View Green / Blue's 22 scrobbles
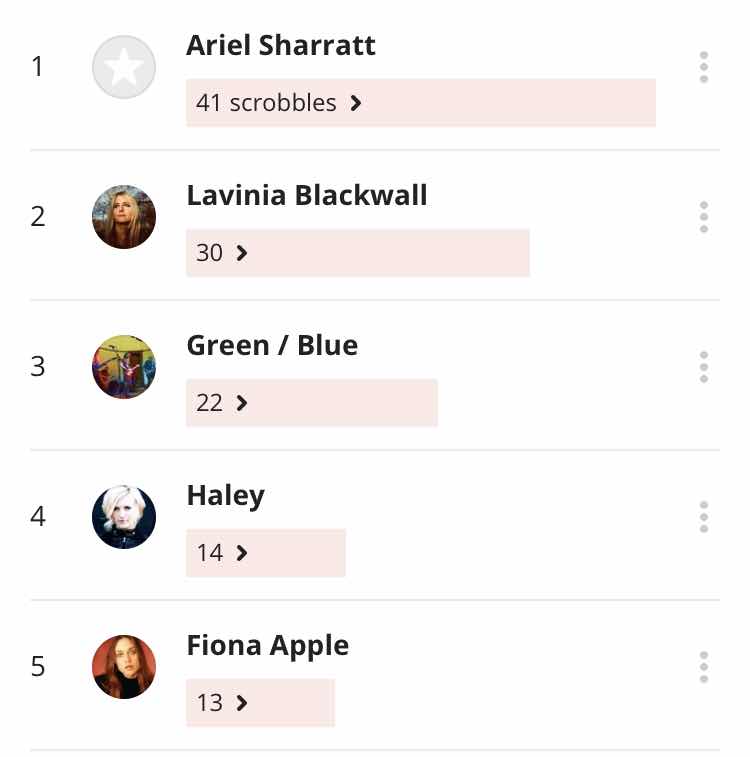 [222, 403]
